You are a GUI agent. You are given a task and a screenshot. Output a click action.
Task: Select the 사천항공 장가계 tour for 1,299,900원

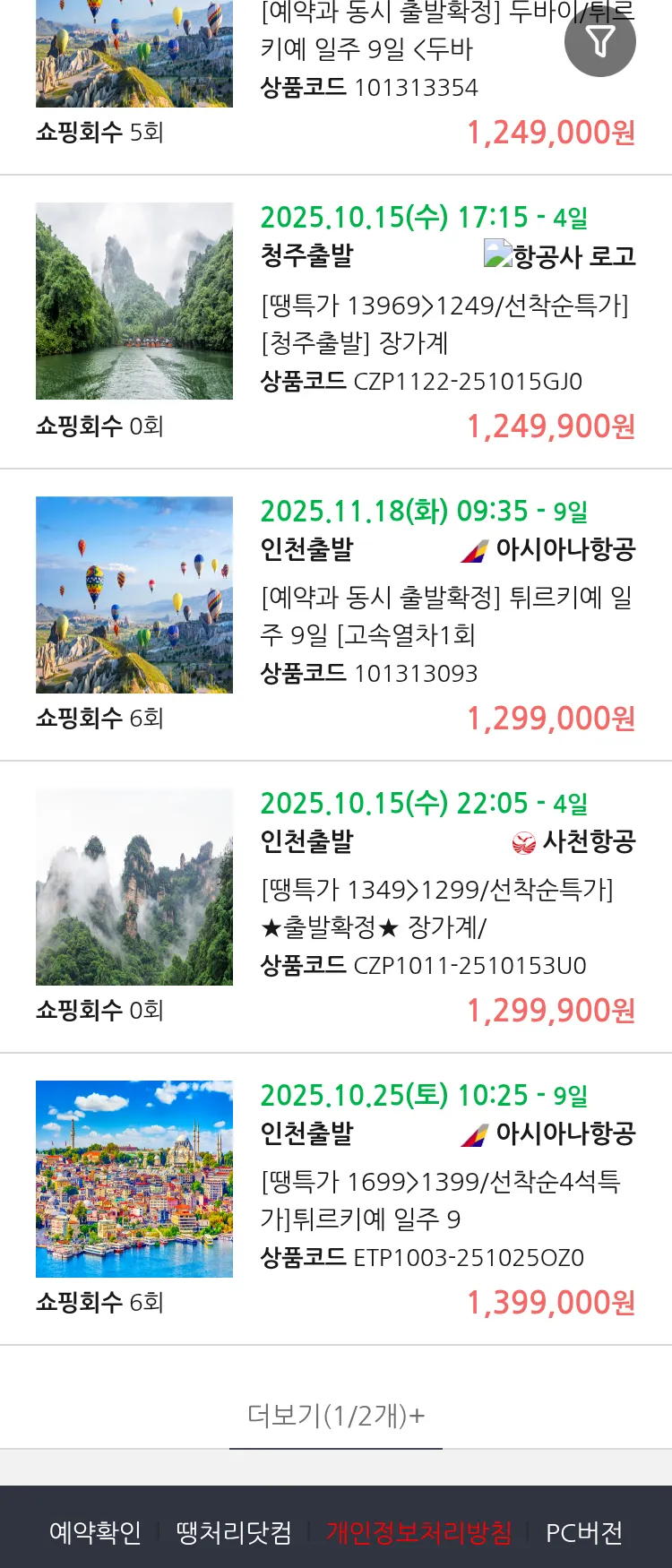[x=445, y=909]
